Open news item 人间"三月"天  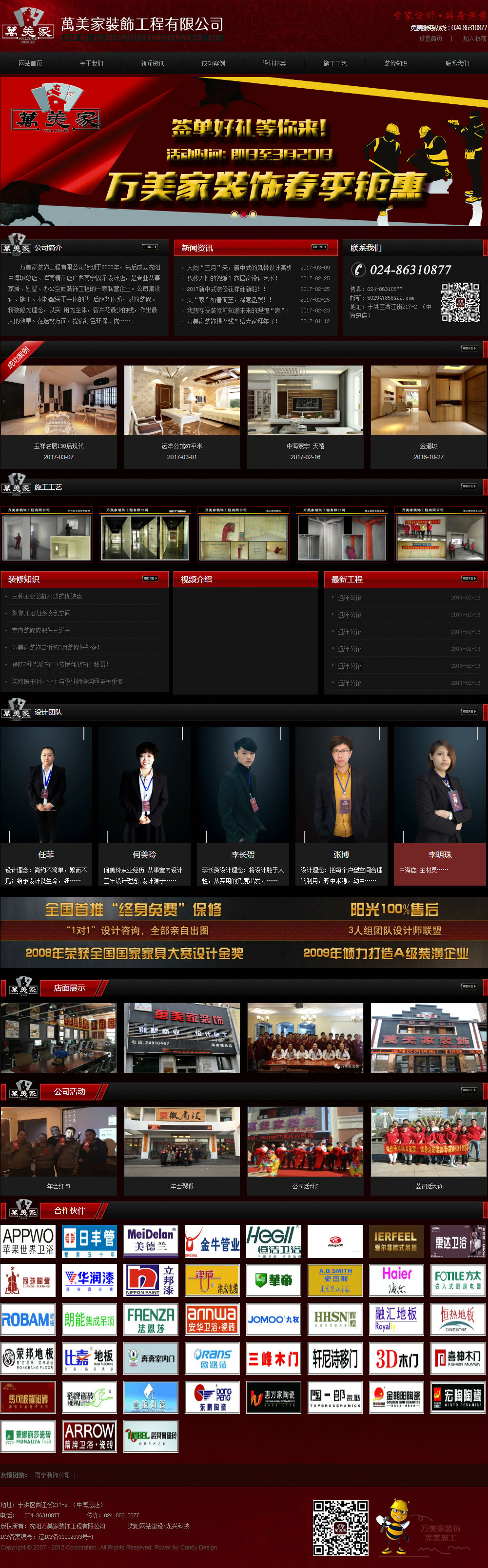point(239,268)
